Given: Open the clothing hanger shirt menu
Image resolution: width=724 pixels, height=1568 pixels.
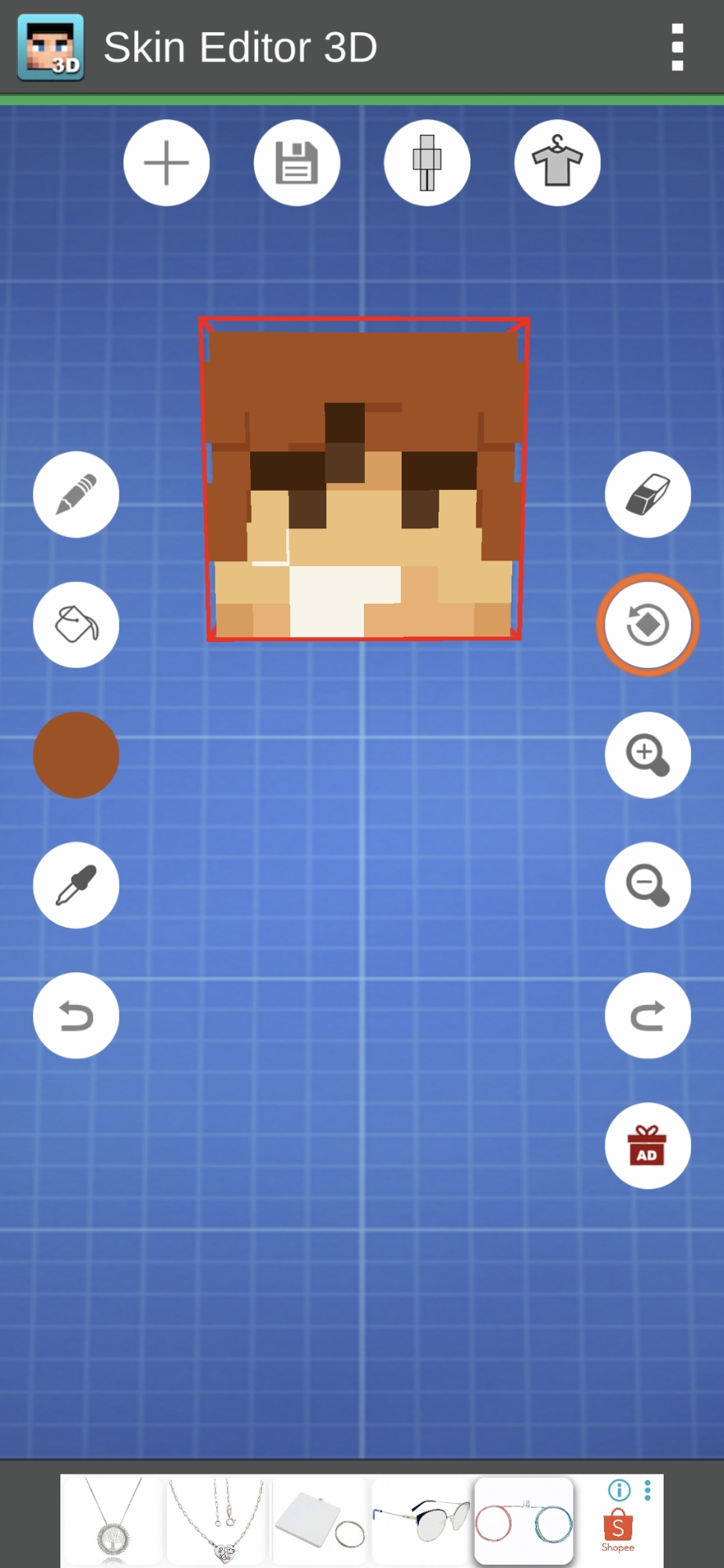Looking at the screenshot, I should (557, 163).
